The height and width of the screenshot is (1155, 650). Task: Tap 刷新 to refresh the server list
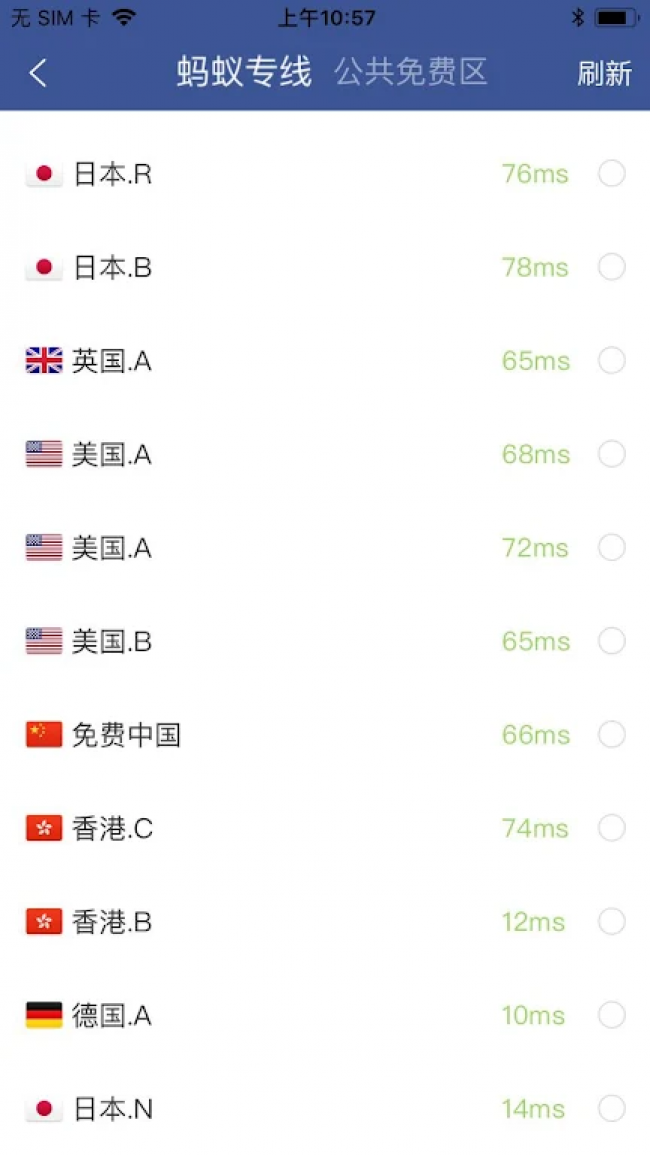pos(604,73)
